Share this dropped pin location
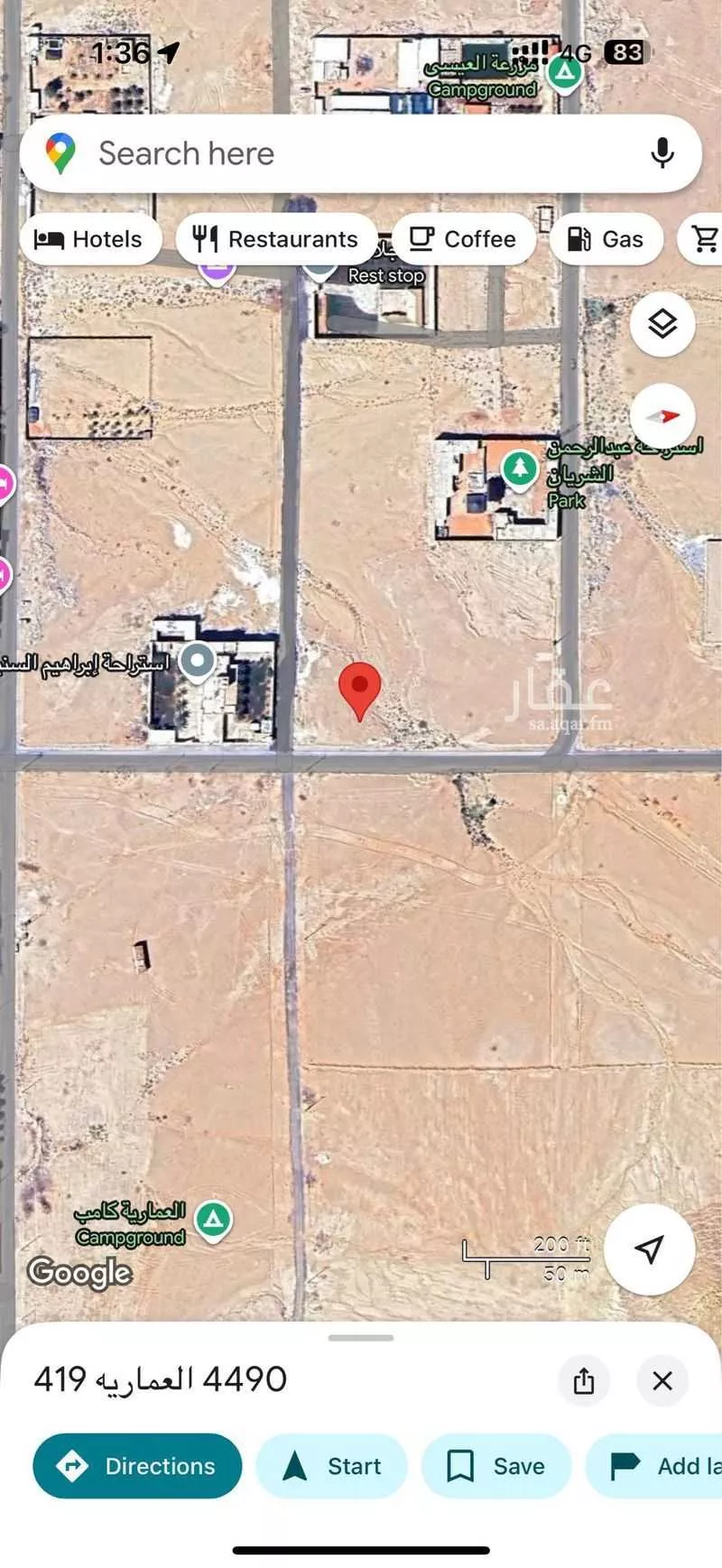The image size is (722, 1568). (584, 1379)
